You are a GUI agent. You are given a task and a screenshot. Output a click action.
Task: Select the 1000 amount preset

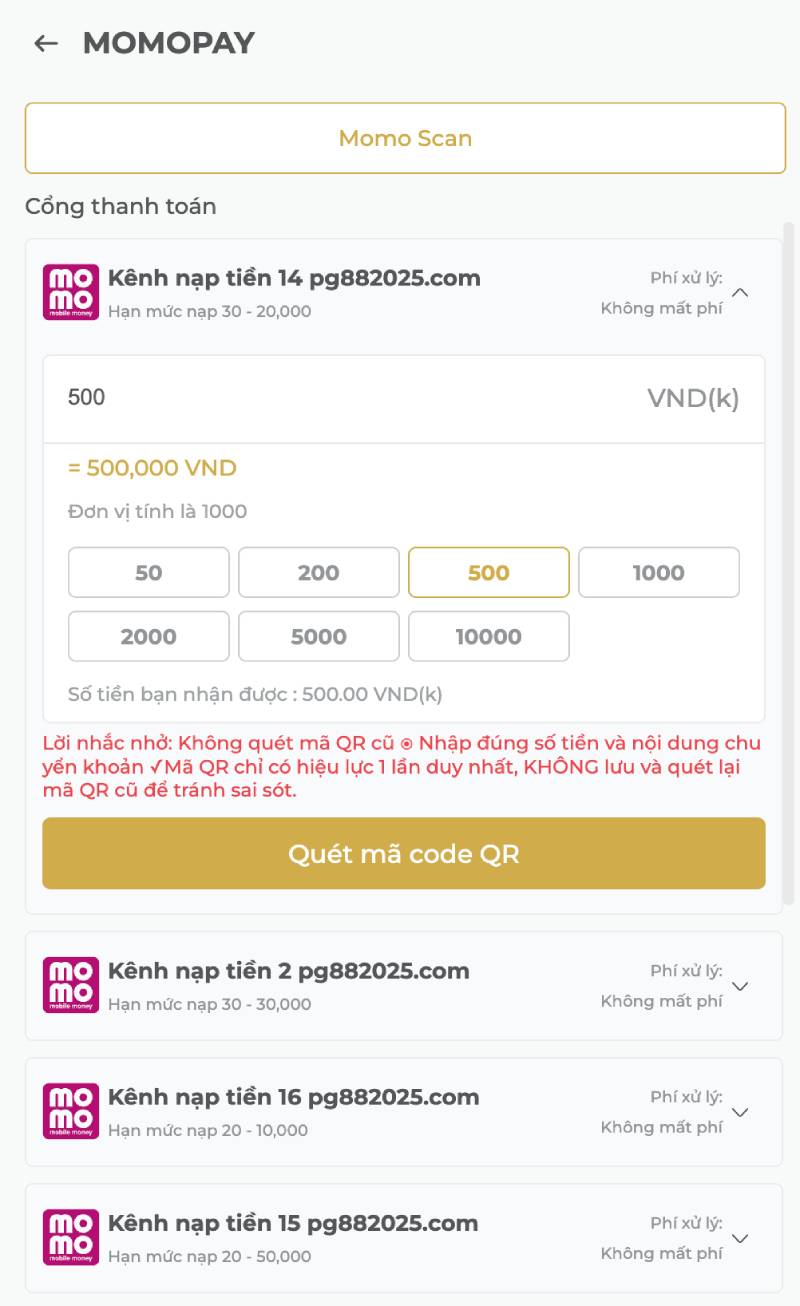click(658, 572)
